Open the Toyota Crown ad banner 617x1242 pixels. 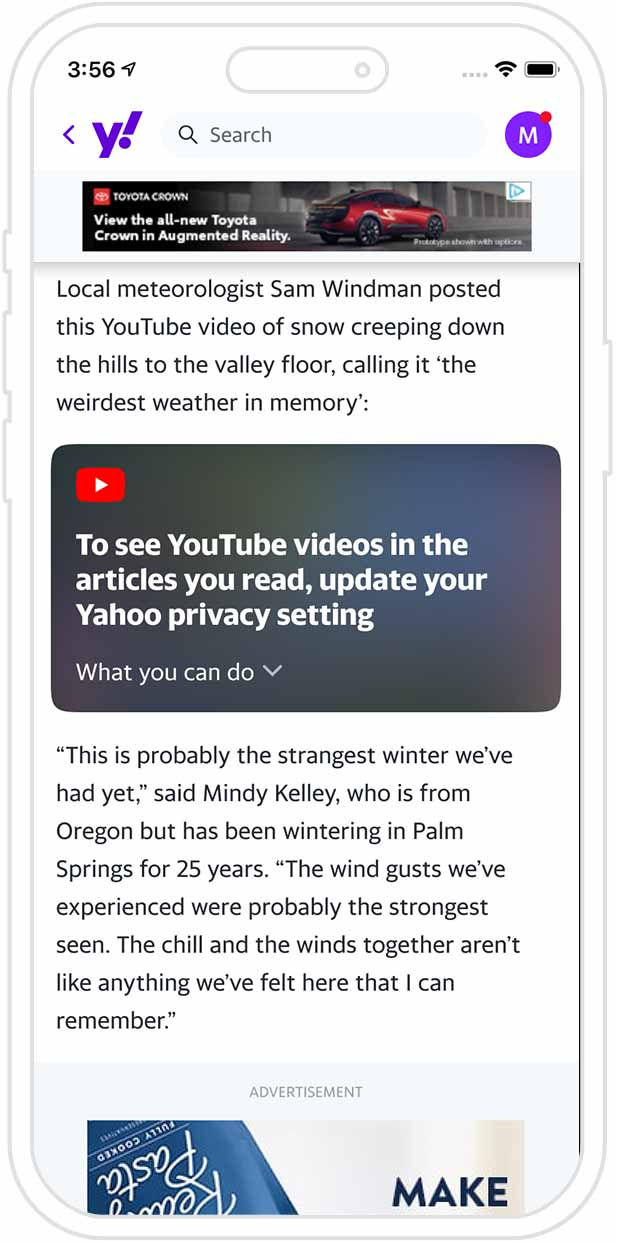(x=300, y=216)
